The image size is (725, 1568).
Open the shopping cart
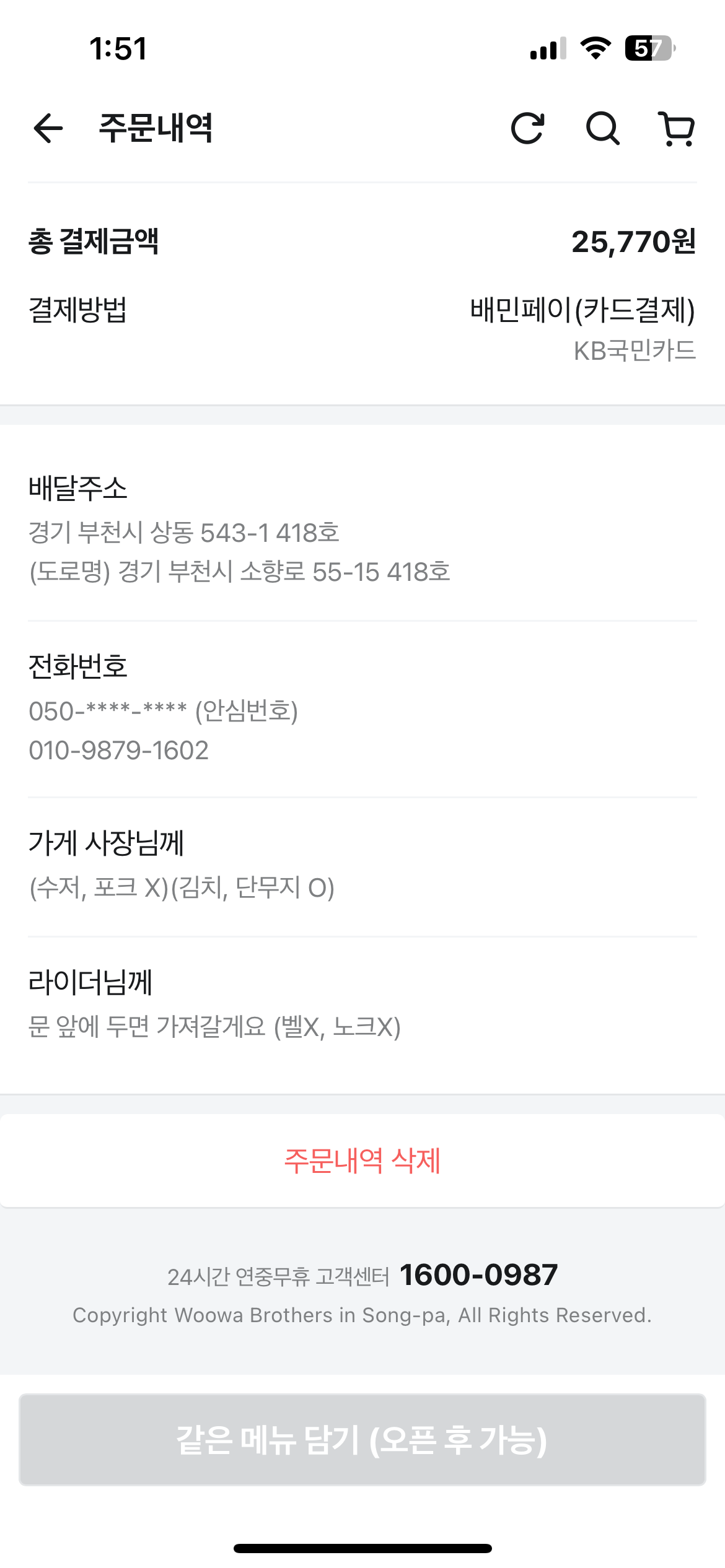[x=677, y=129]
